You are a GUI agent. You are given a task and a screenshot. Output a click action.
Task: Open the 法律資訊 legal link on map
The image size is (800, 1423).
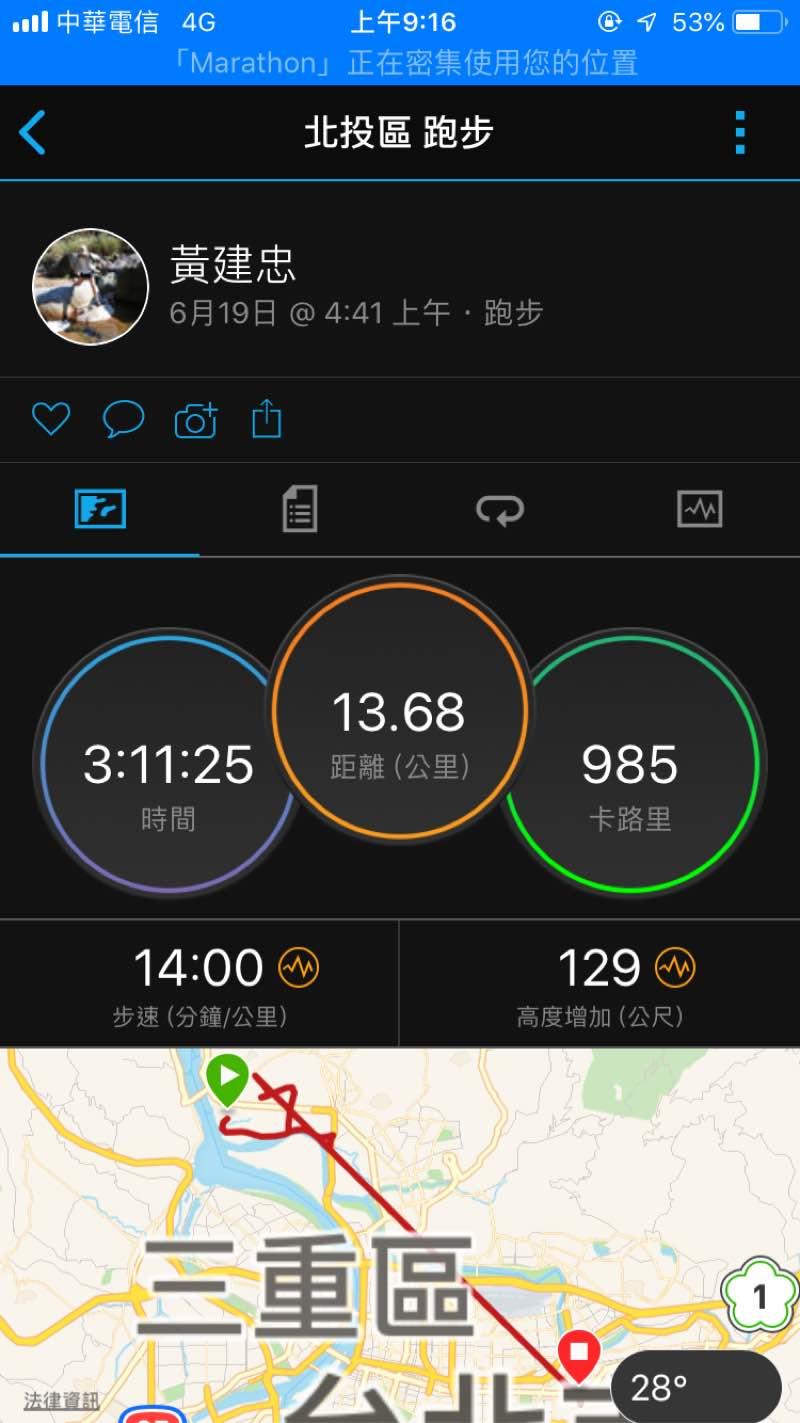[x=61, y=1400]
